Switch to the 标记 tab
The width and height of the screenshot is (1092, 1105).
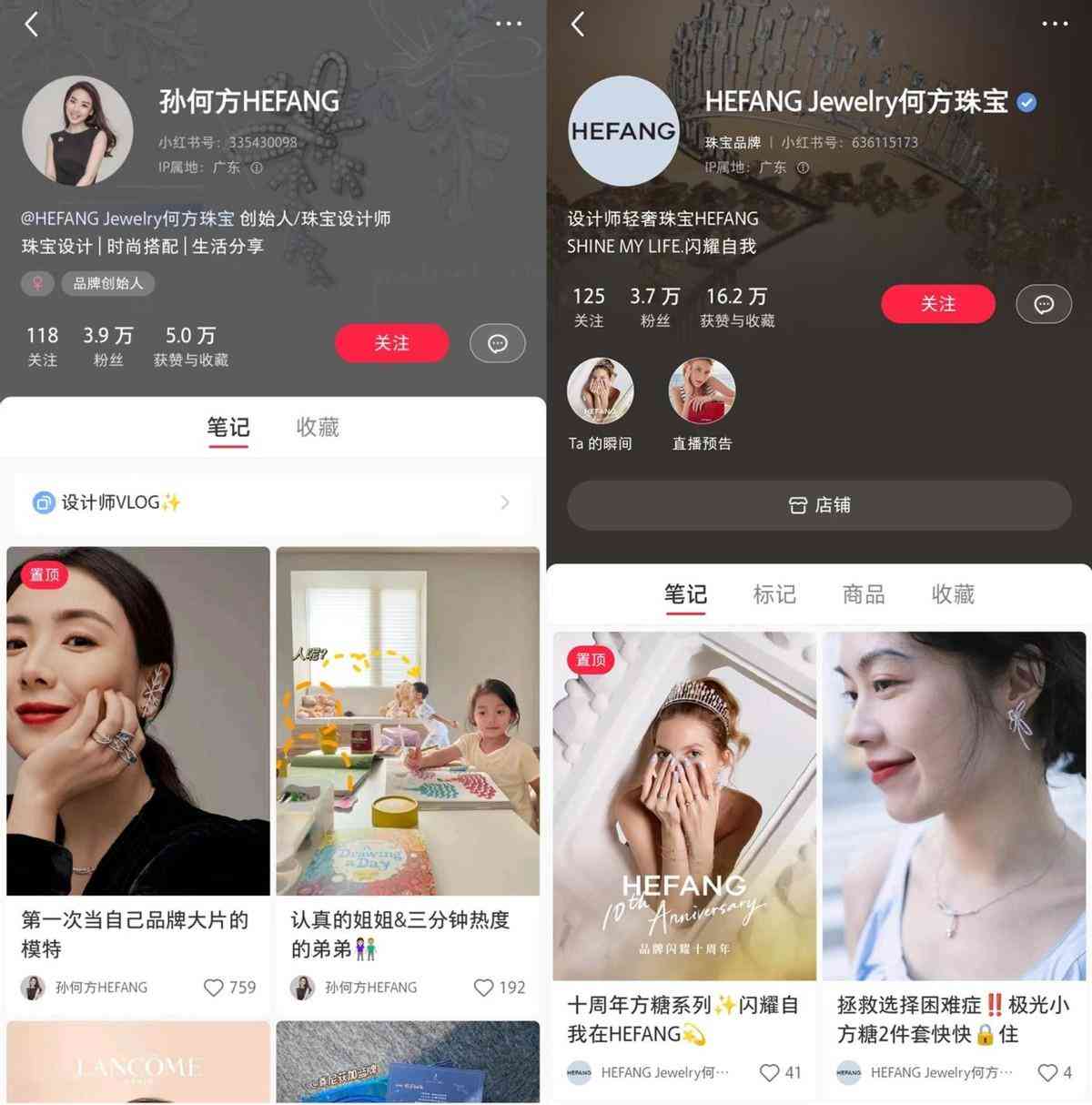click(x=774, y=594)
